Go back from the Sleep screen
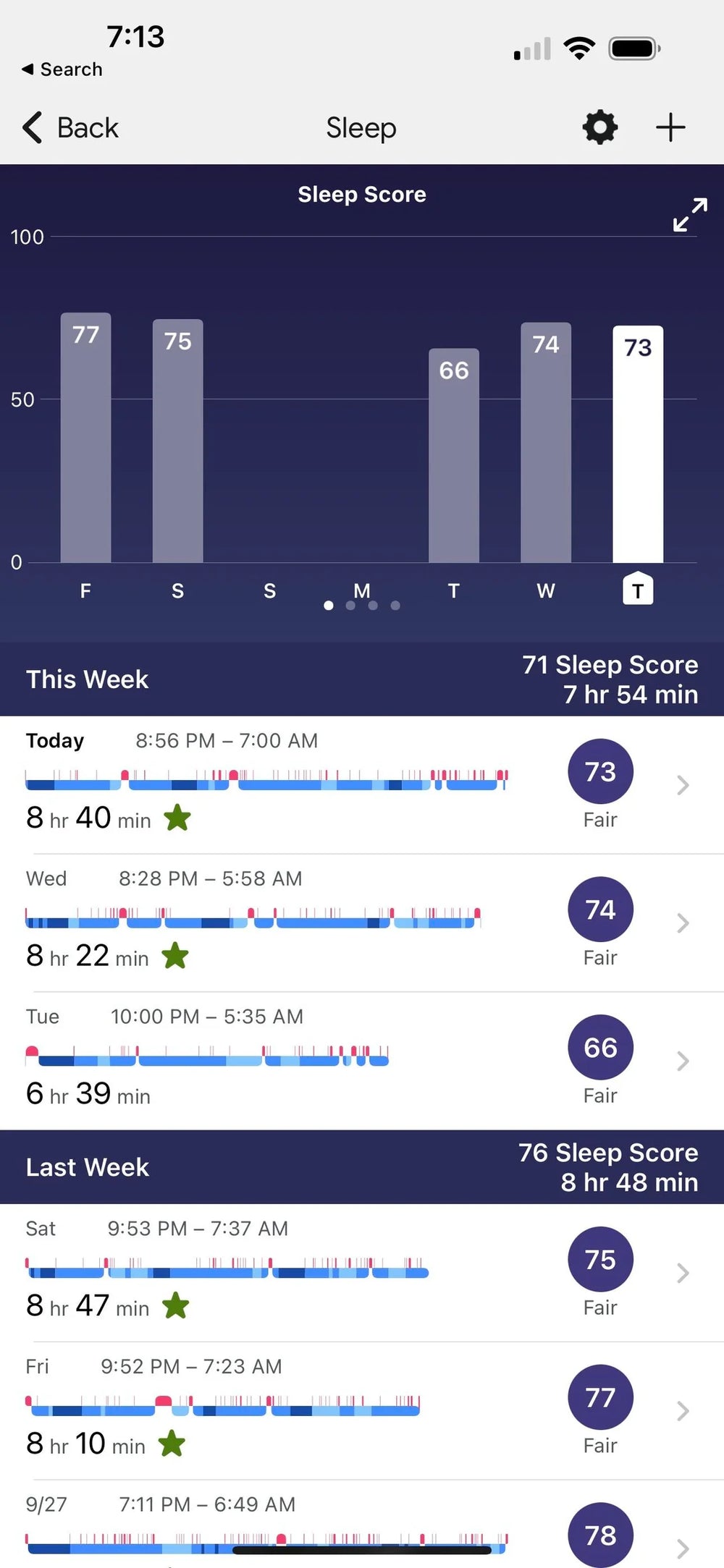 [71, 128]
